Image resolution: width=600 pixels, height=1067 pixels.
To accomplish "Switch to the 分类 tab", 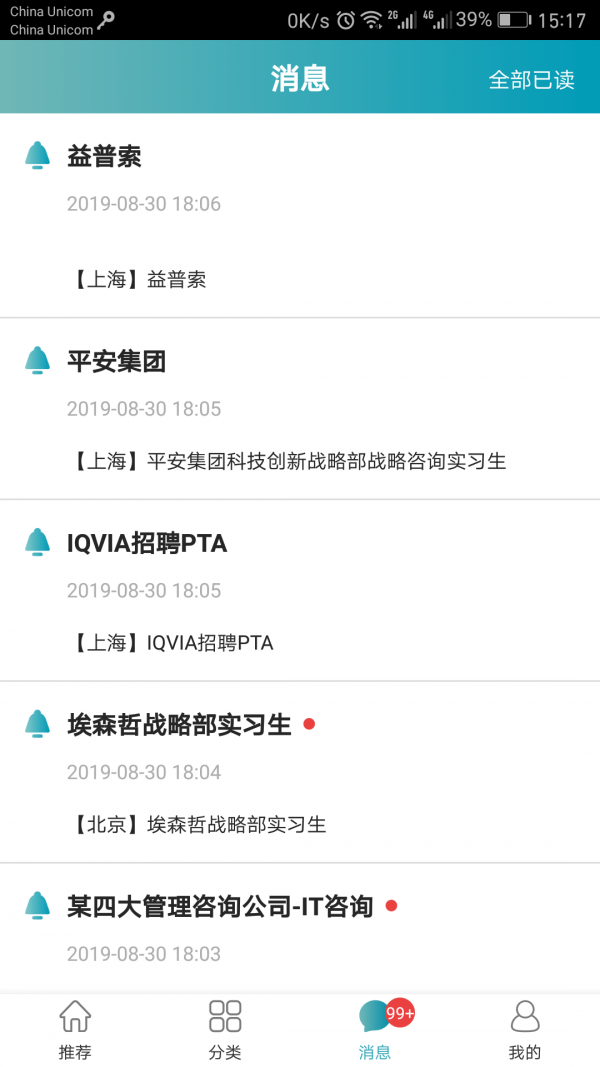I will [x=225, y=1030].
